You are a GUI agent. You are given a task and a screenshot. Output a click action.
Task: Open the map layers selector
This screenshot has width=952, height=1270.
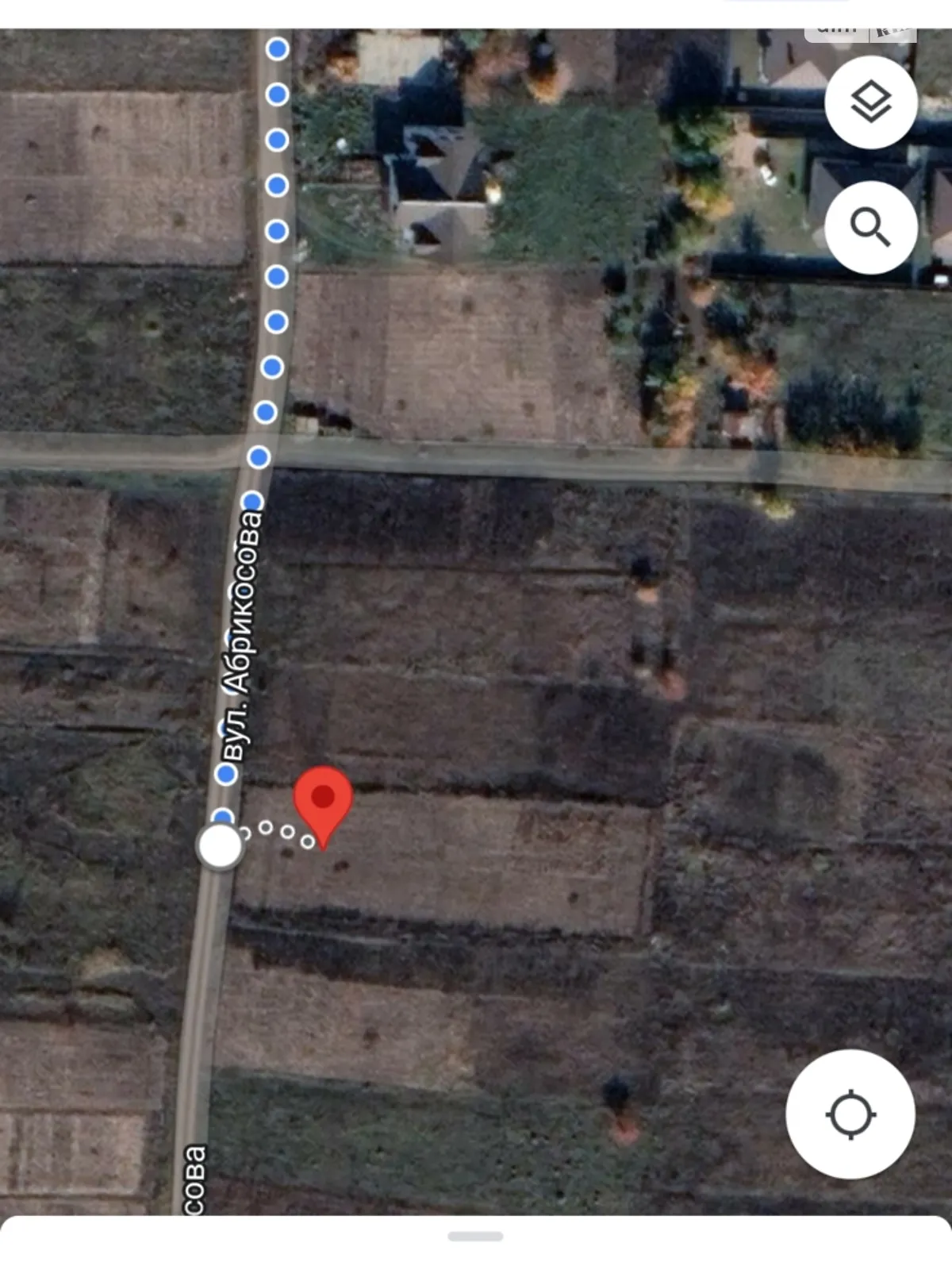click(x=870, y=102)
